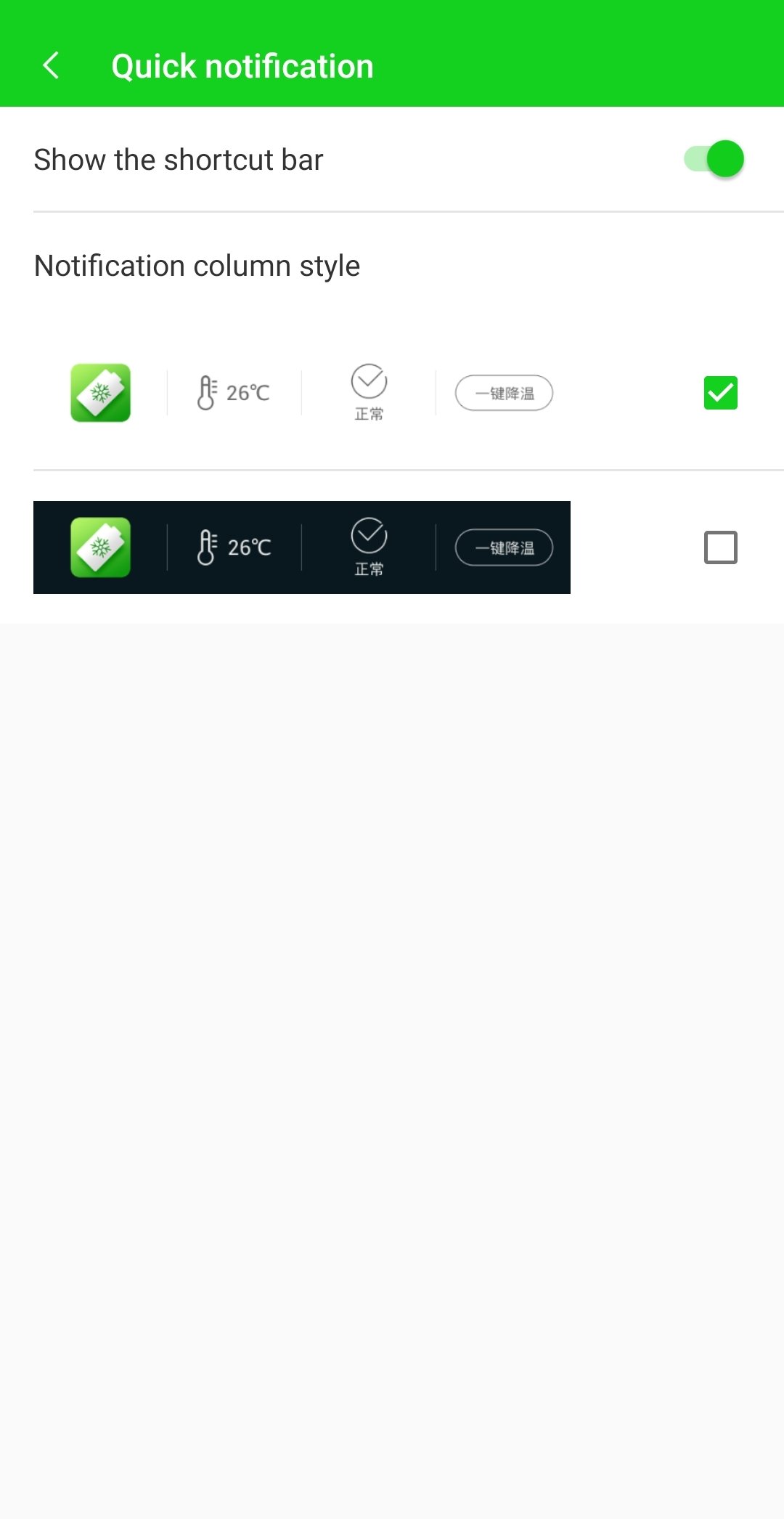The image size is (784, 1519).
Task: Go back from Quick notification
Action: pos(51,66)
